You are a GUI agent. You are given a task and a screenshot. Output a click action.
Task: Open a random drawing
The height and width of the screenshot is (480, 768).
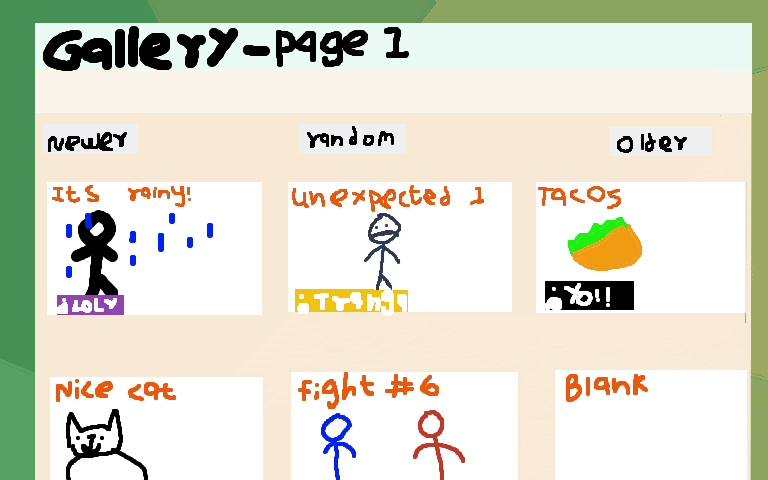coord(351,139)
